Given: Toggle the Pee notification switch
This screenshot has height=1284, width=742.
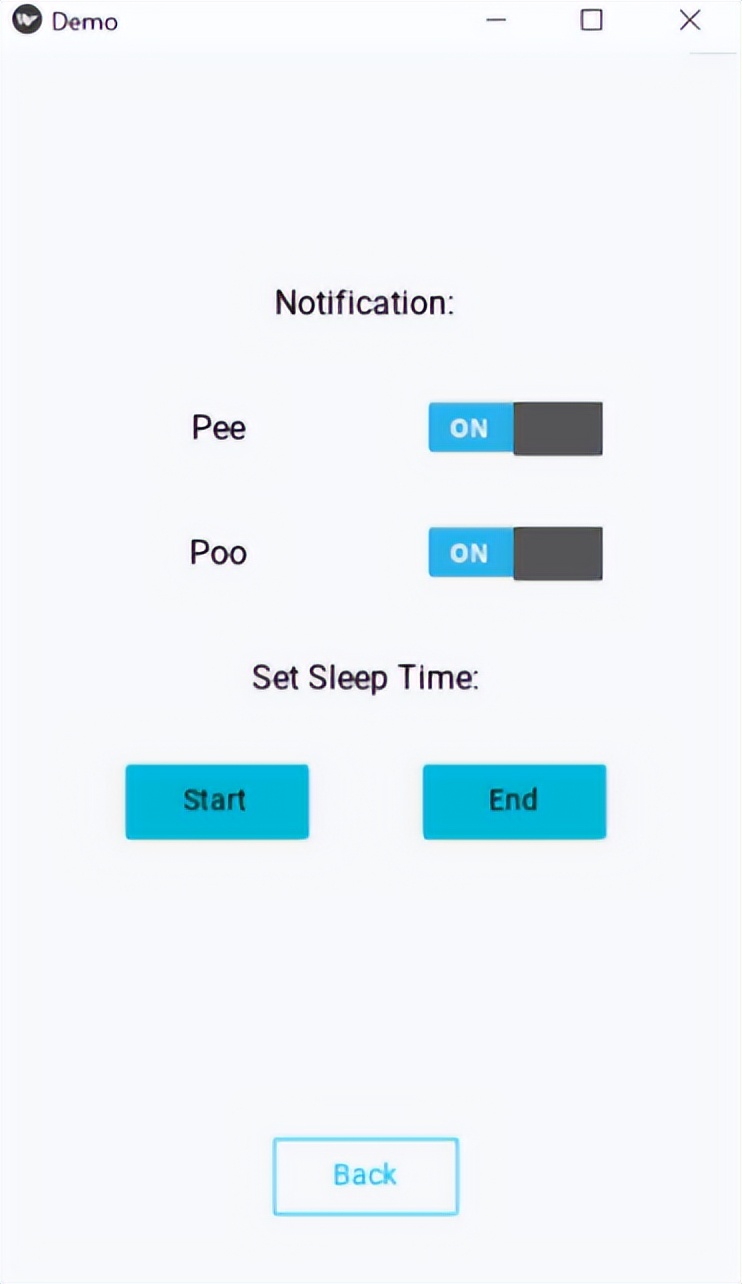Looking at the screenshot, I should [515, 428].
